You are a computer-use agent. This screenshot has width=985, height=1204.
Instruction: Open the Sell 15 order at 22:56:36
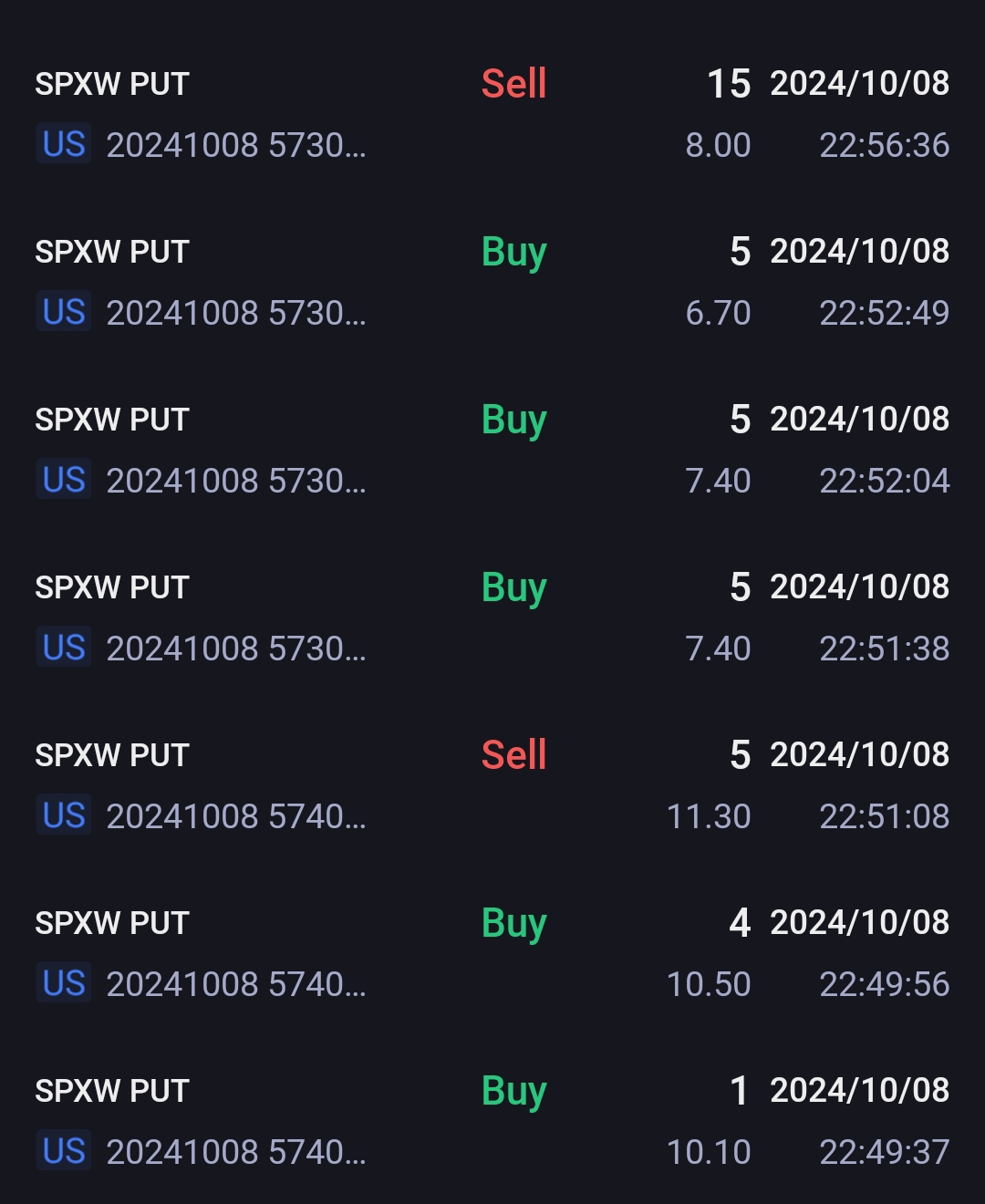[x=493, y=114]
